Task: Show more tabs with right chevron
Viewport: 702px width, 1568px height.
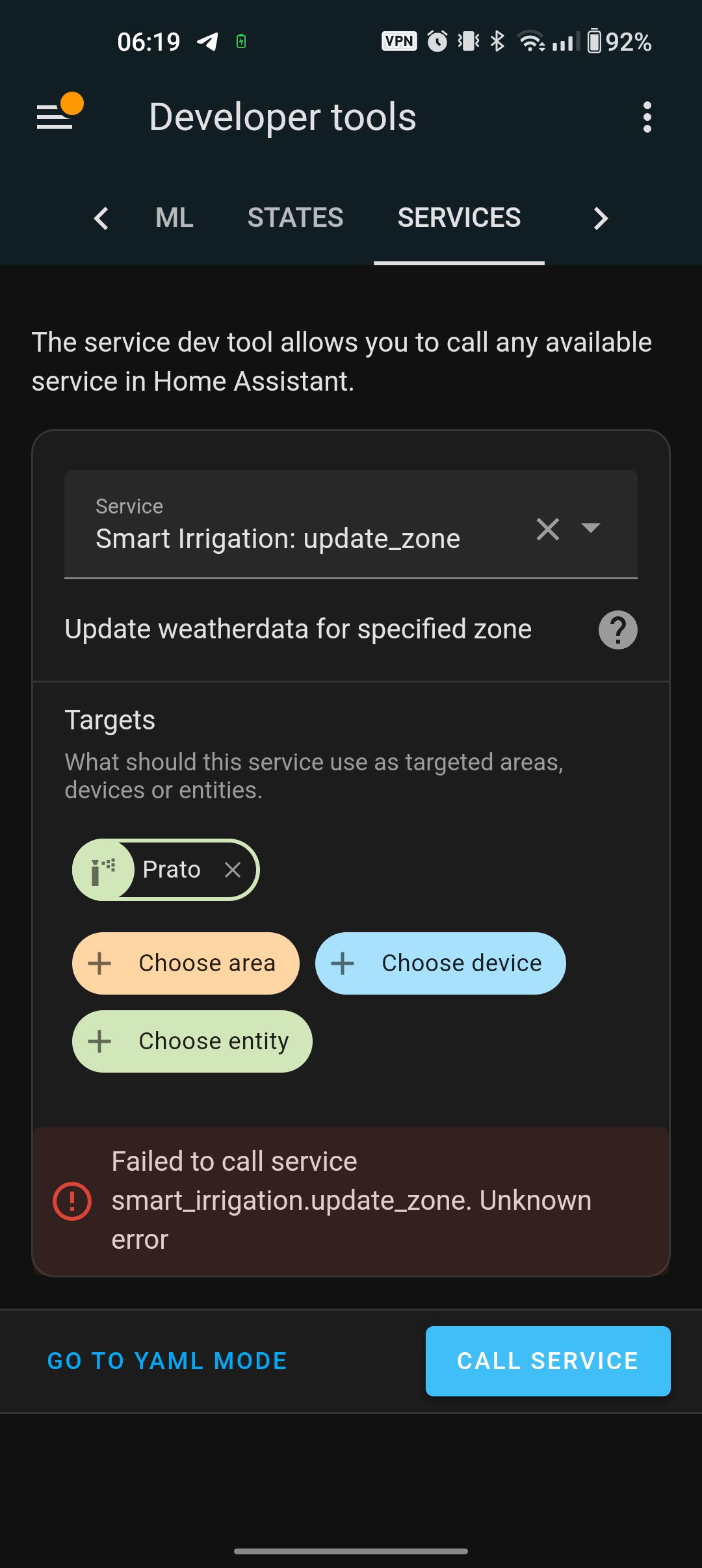Action: [x=601, y=218]
